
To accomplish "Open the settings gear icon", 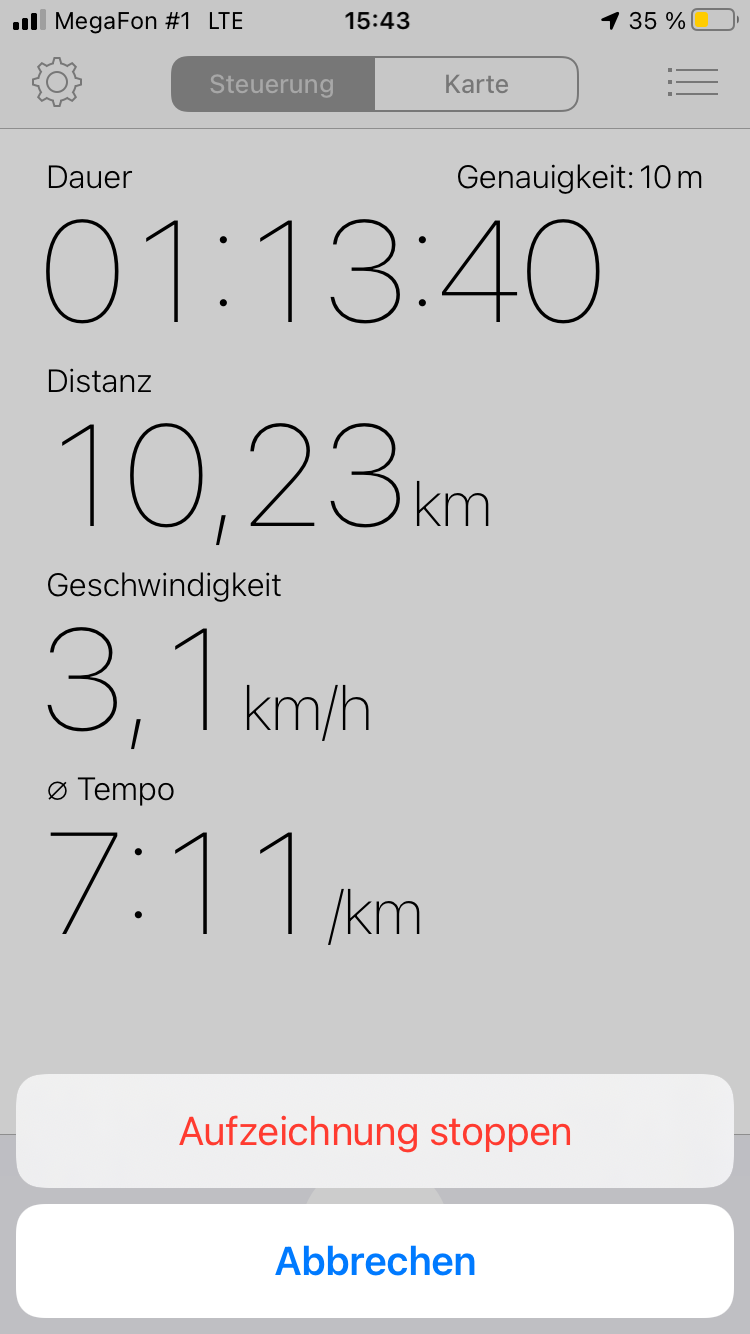I will tap(57, 83).
